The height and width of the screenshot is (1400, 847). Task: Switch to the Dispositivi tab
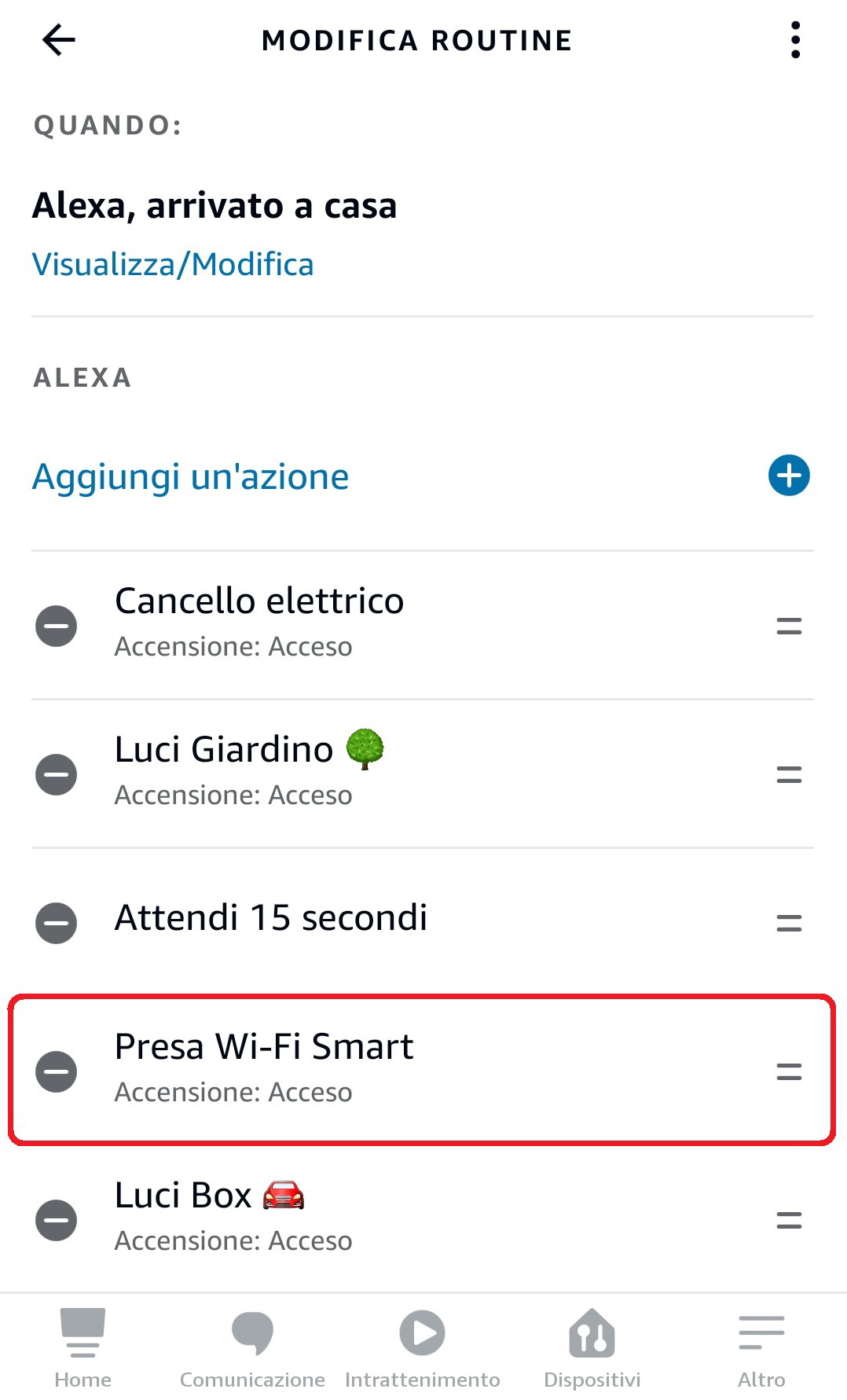click(x=592, y=1348)
